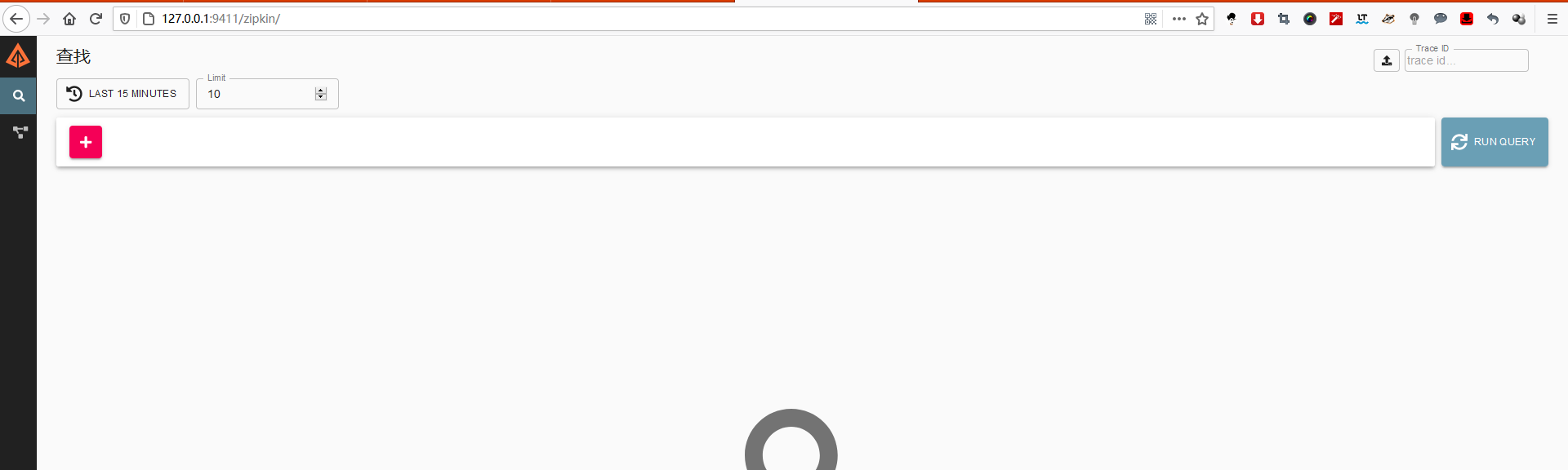Open the Last 15 Minutes time range picker
This screenshot has width=1568, height=470.
point(122,94)
